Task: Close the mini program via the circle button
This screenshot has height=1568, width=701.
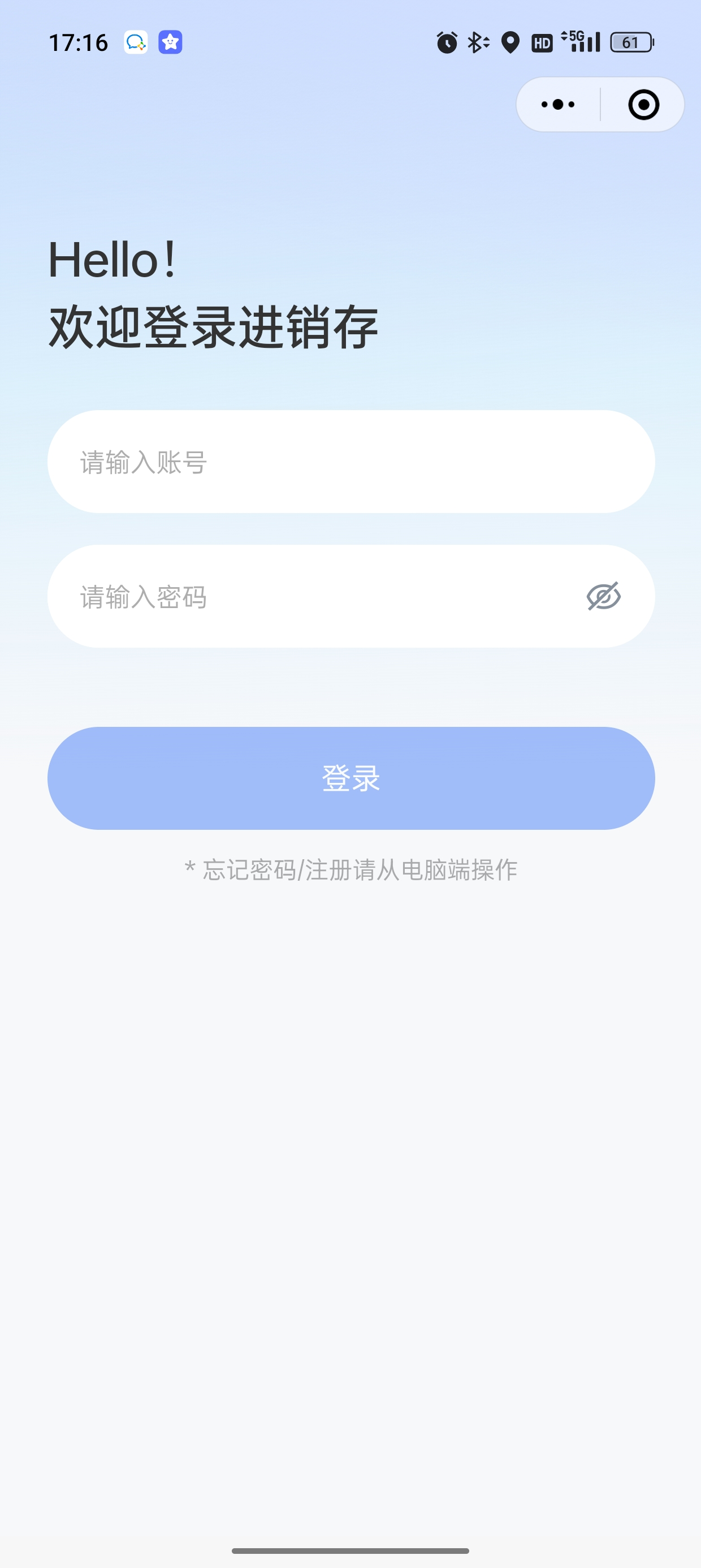Action: click(x=643, y=105)
